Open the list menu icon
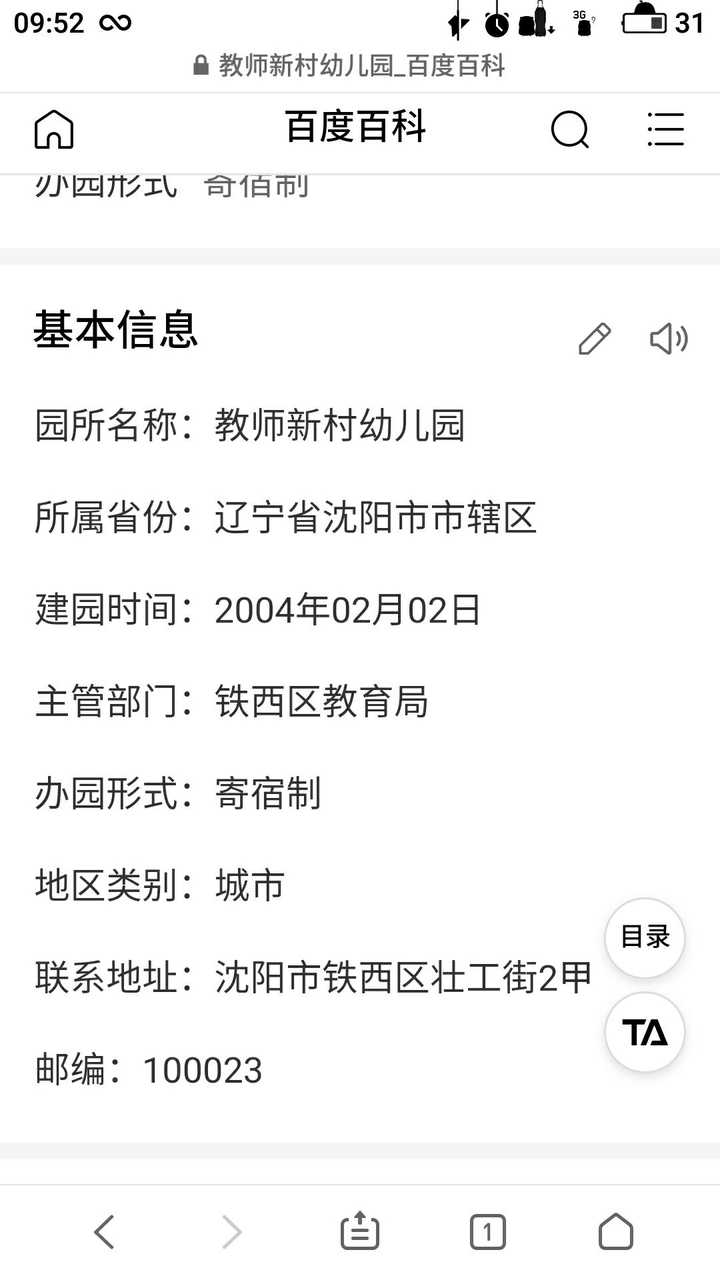The width and height of the screenshot is (720, 1280). tap(666, 129)
